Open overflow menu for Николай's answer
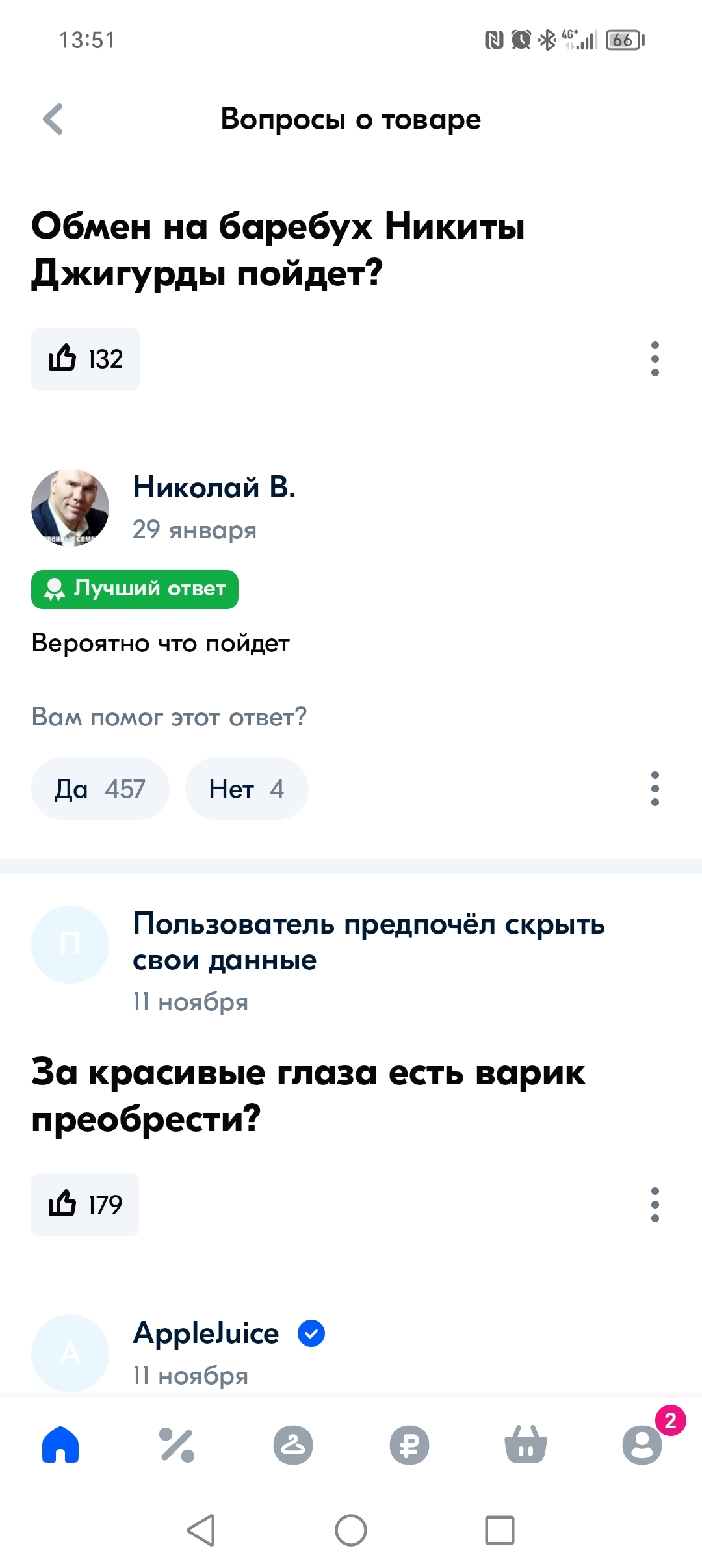The height and width of the screenshot is (1568, 702). click(655, 789)
